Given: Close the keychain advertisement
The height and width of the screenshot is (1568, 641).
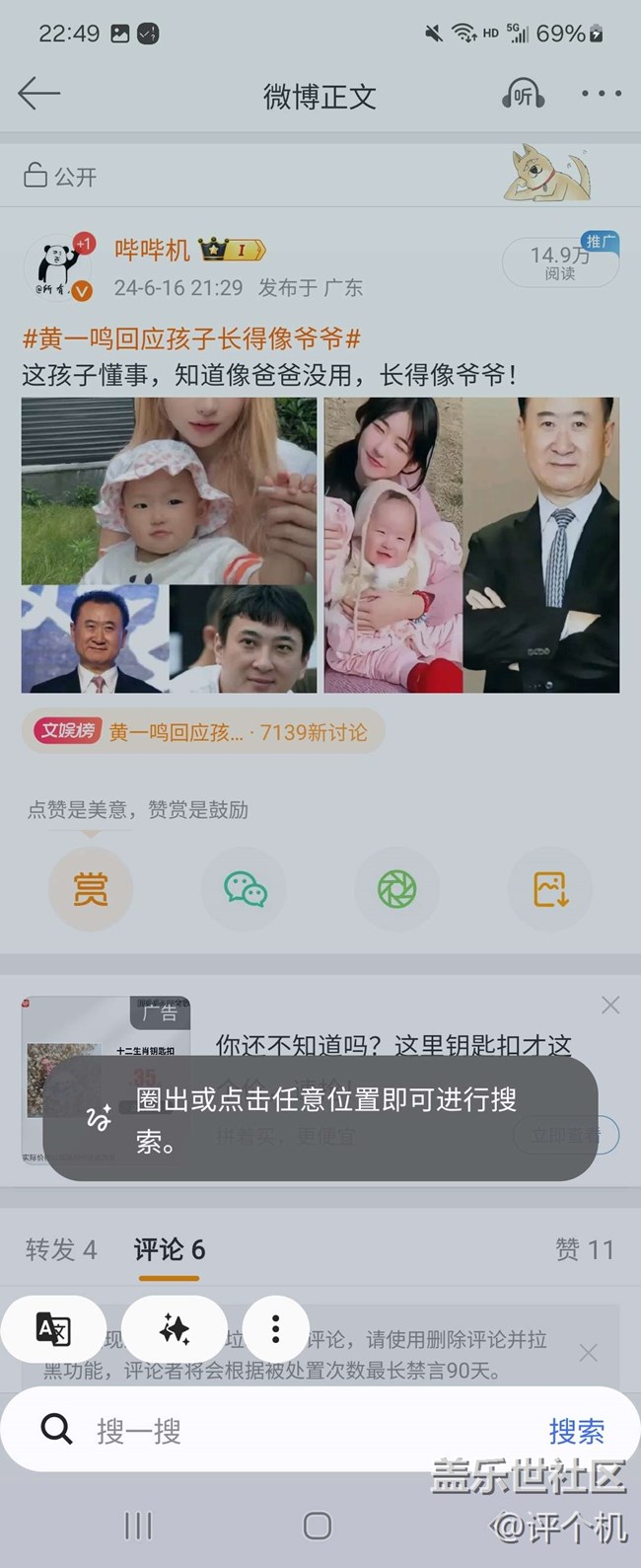Looking at the screenshot, I should [610, 1005].
